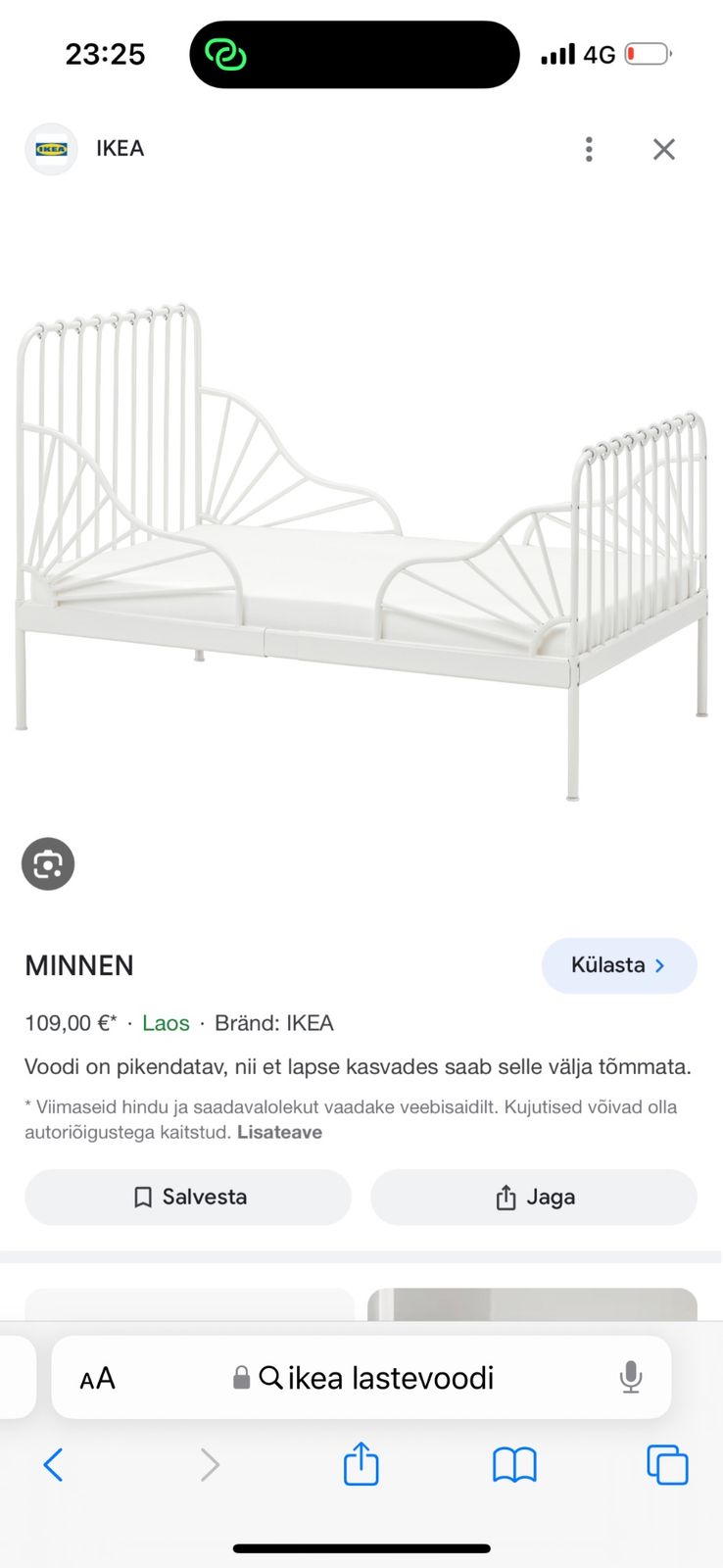Open the Safari share sheet

click(361, 1464)
